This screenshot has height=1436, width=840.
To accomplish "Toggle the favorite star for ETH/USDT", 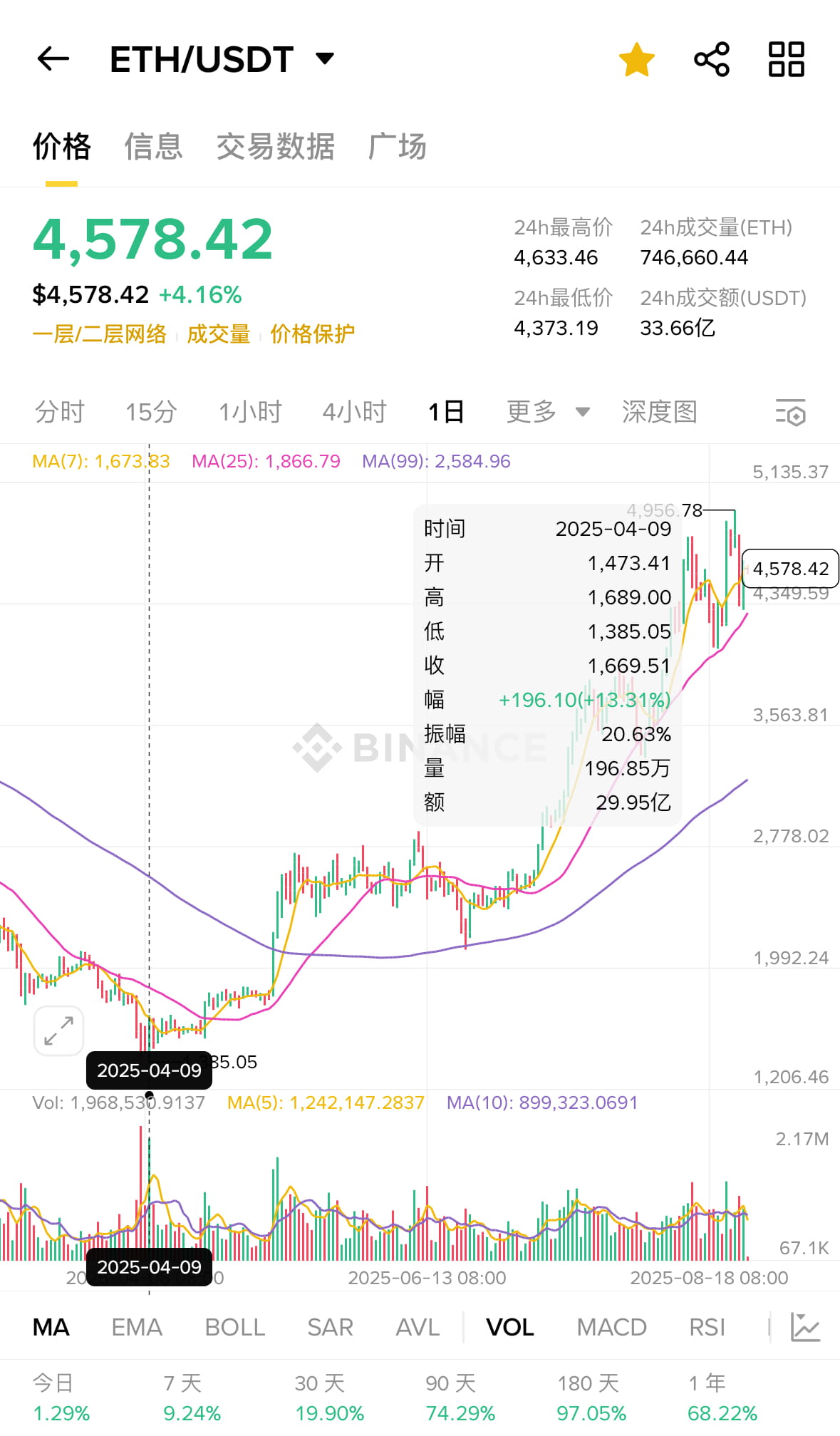I will tap(636, 59).
